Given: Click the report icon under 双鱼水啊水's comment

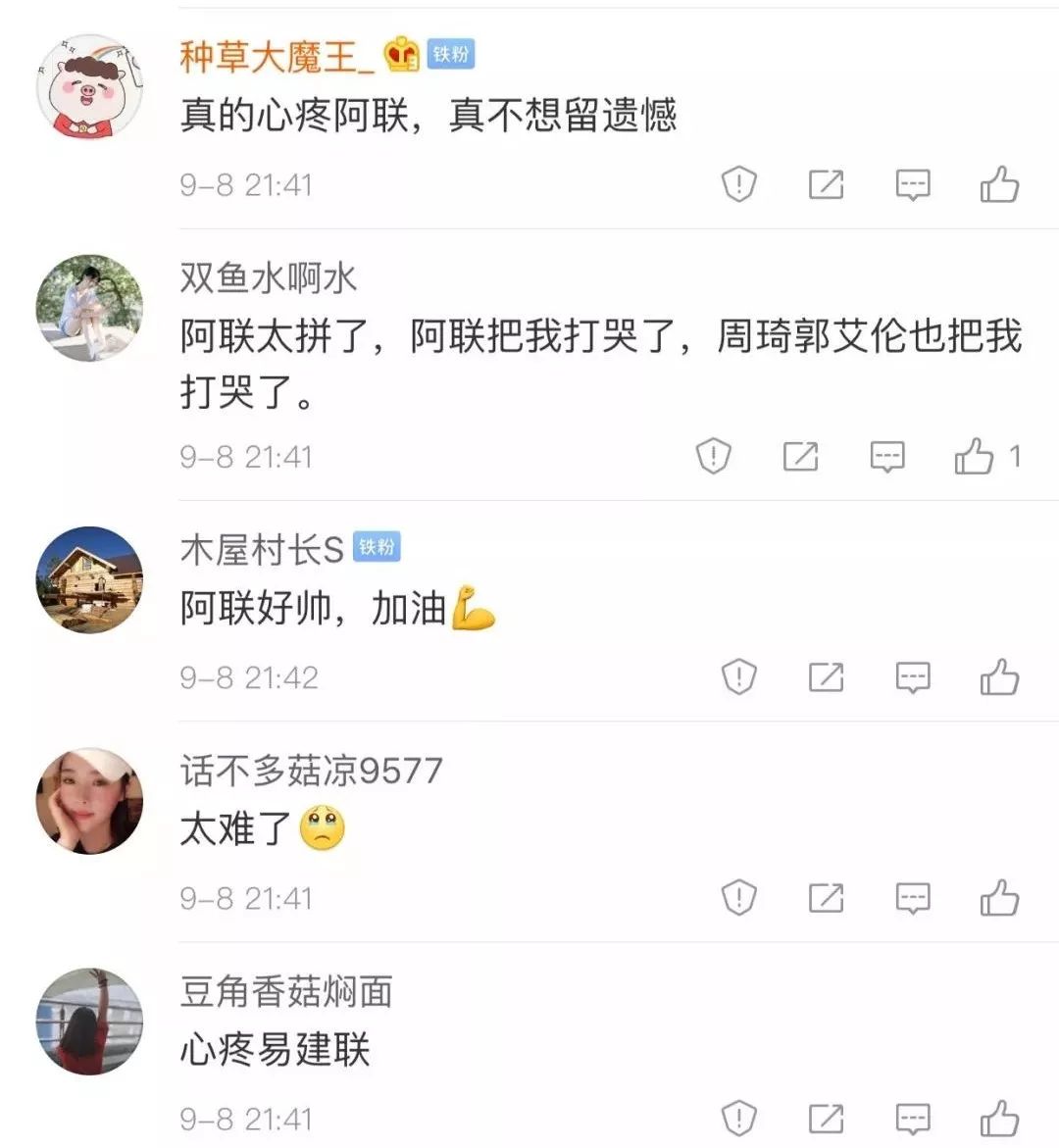Looking at the screenshot, I should click(715, 455).
